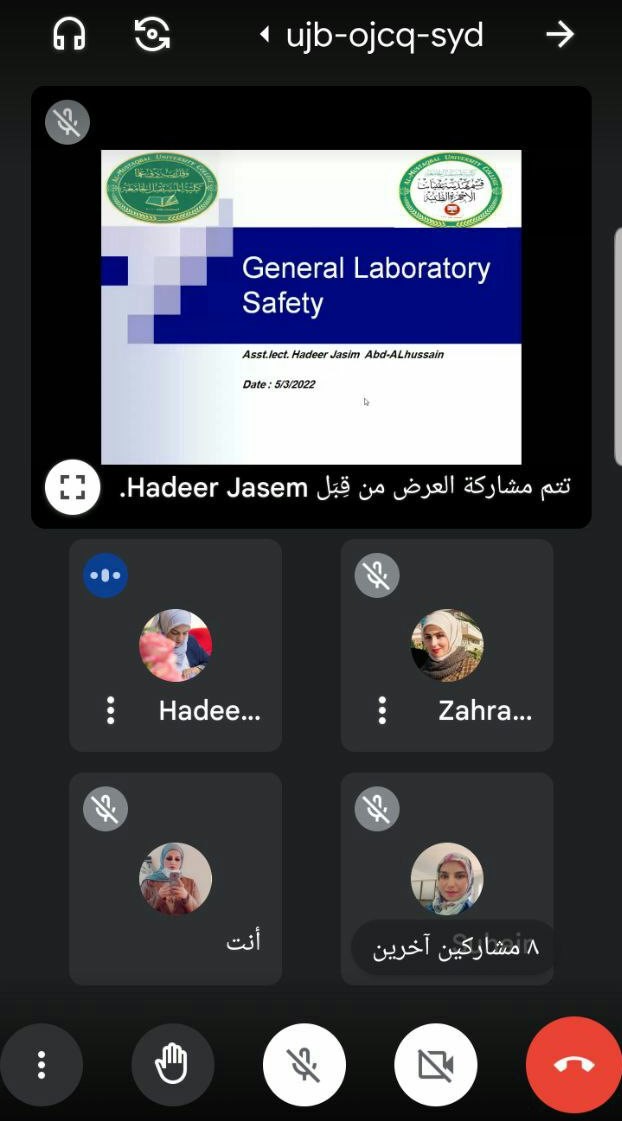Select your own video tile
This screenshot has height=1121, width=622.
click(x=175, y=878)
